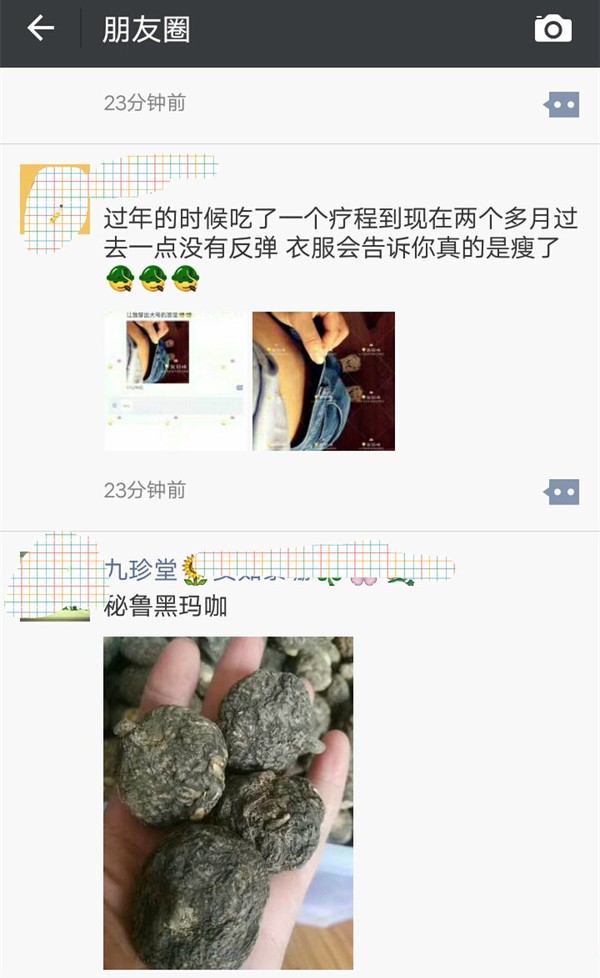Open comment menu on the topmost post

[562, 104]
